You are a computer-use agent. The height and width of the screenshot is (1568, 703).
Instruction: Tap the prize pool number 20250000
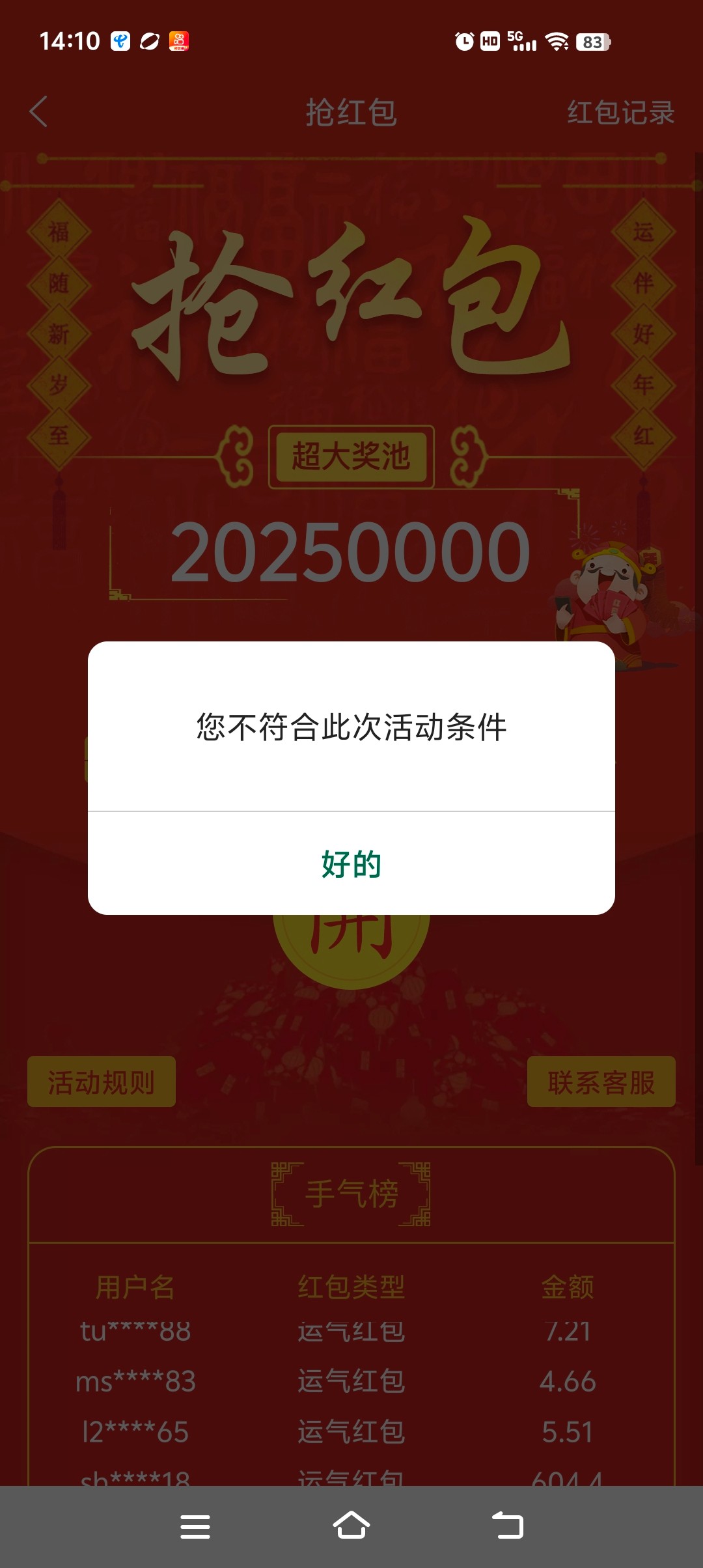pyautogui.click(x=350, y=550)
